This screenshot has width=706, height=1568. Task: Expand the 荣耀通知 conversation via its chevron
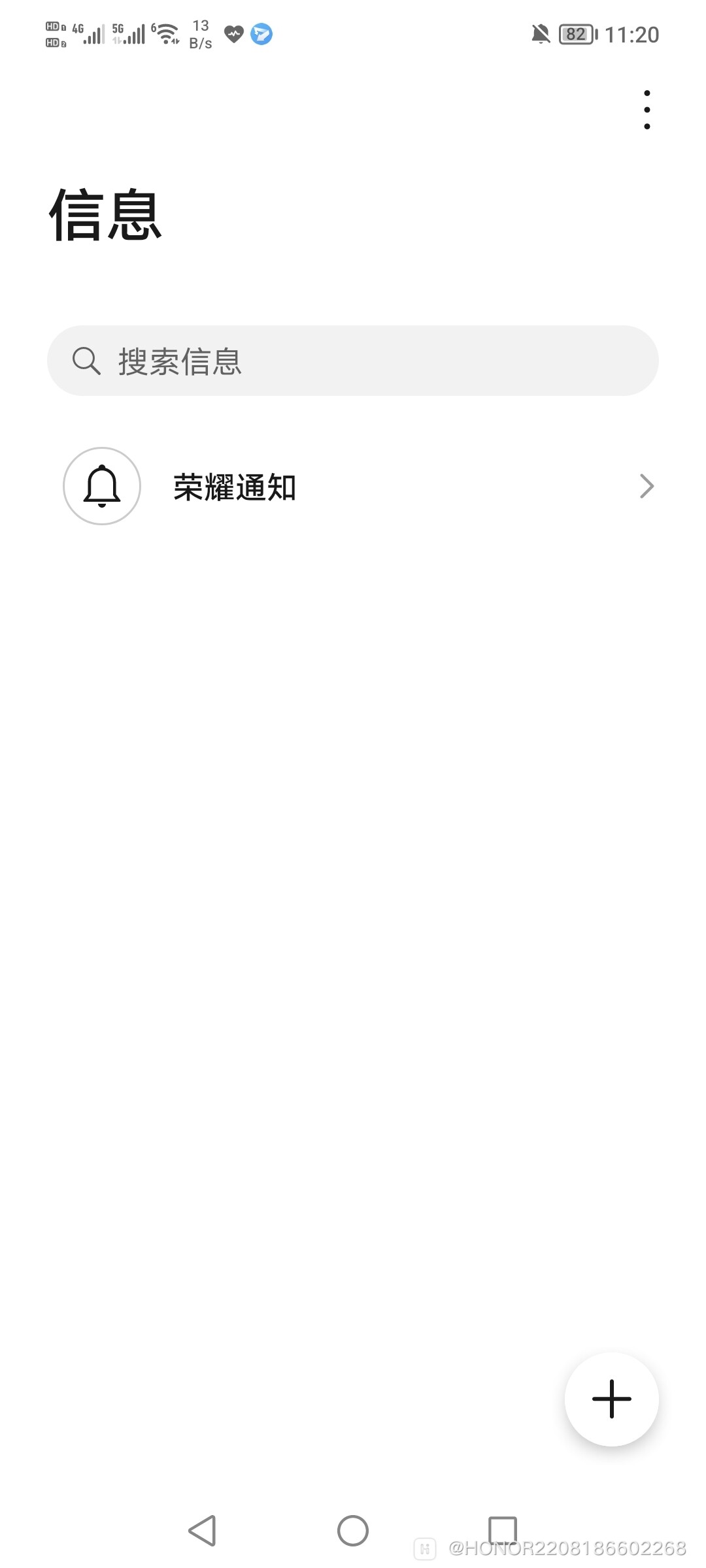click(646, 486)
